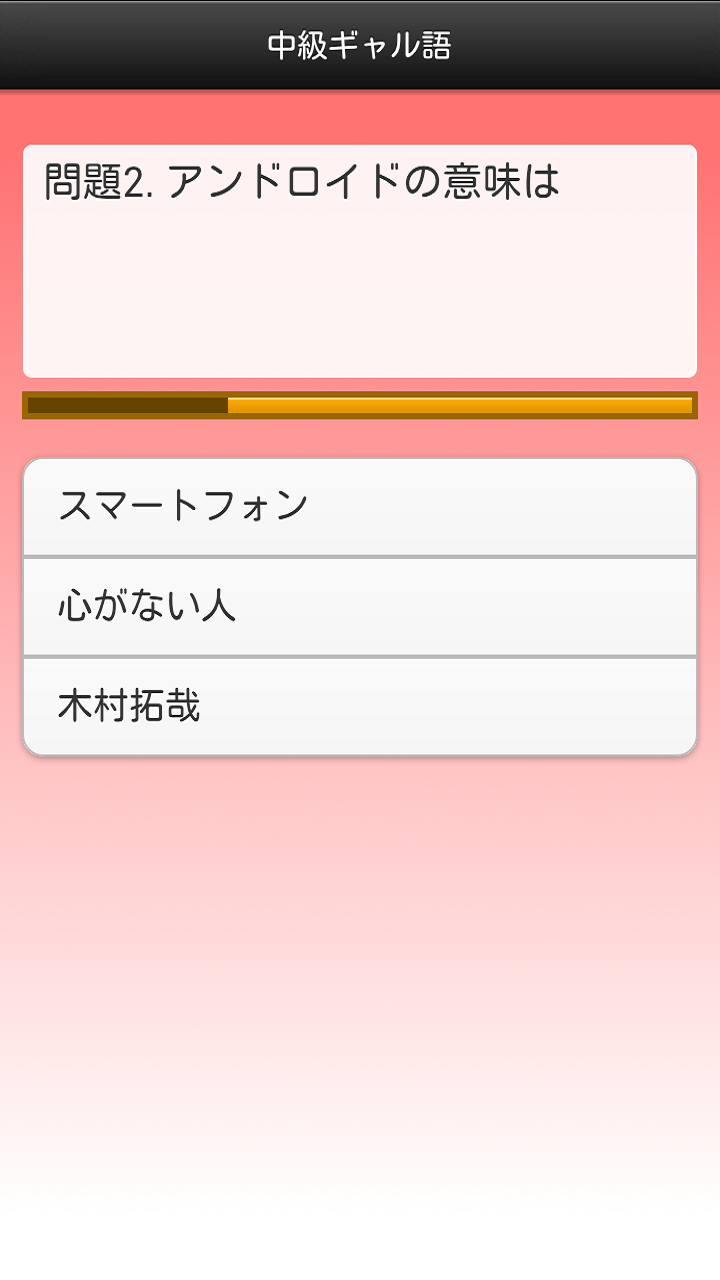Viewport: 720px width, 1280px height.
Task: Select the answer スマートフォン
Action: 359,507
